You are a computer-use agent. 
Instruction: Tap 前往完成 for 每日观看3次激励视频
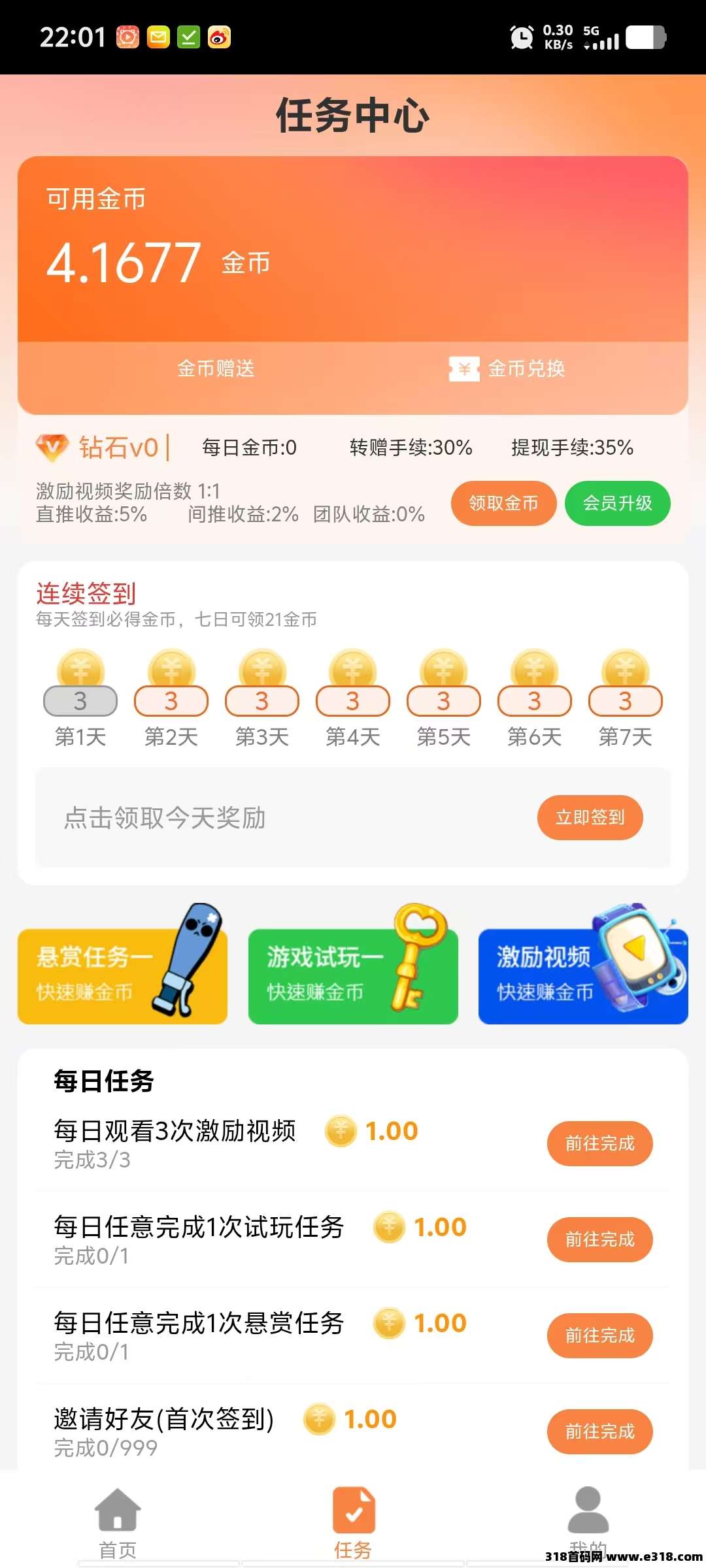[599, 1143]
